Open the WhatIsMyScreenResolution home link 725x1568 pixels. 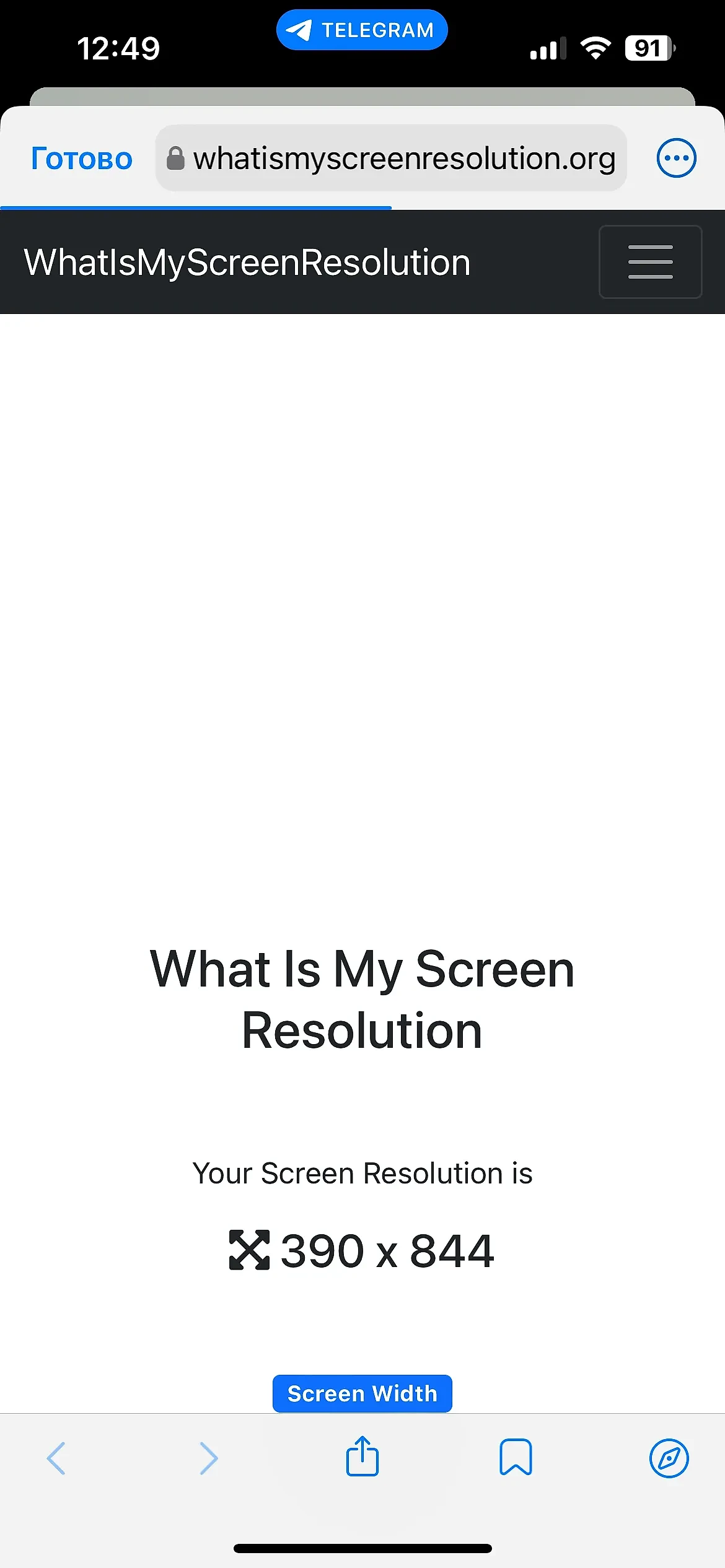click(247, 262)
